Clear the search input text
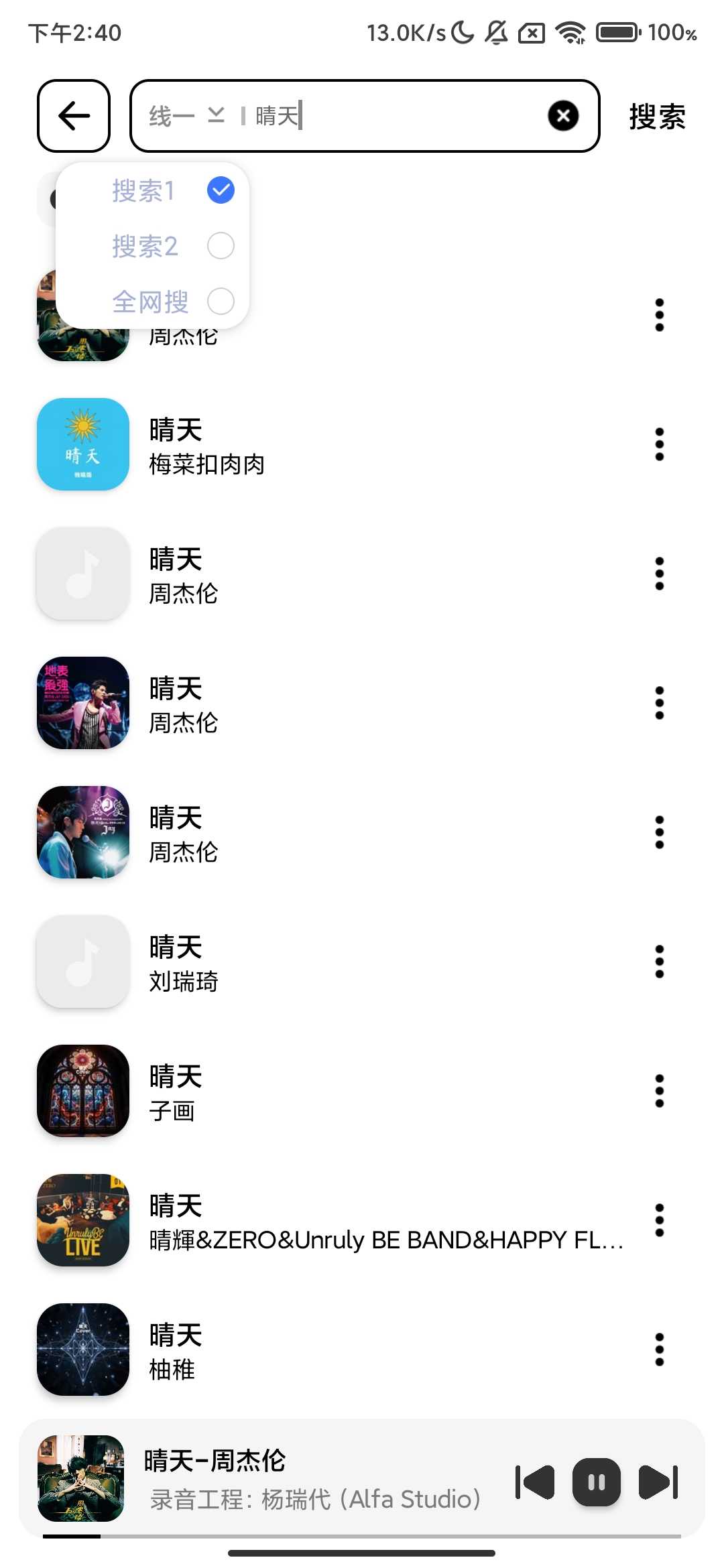724x1568 pixels. click(562, 115)
